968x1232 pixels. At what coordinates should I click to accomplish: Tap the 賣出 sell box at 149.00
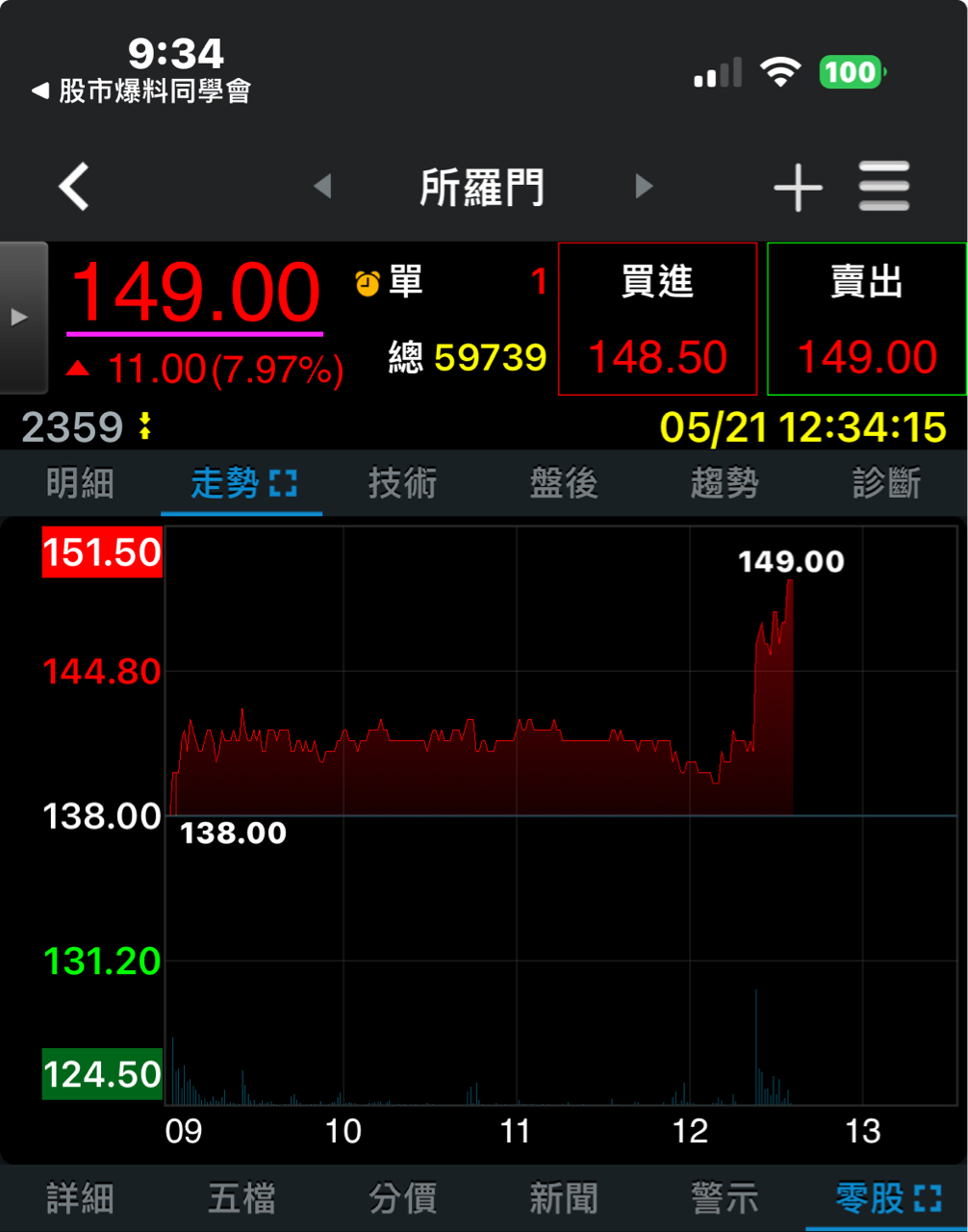[x=866, y=320]
